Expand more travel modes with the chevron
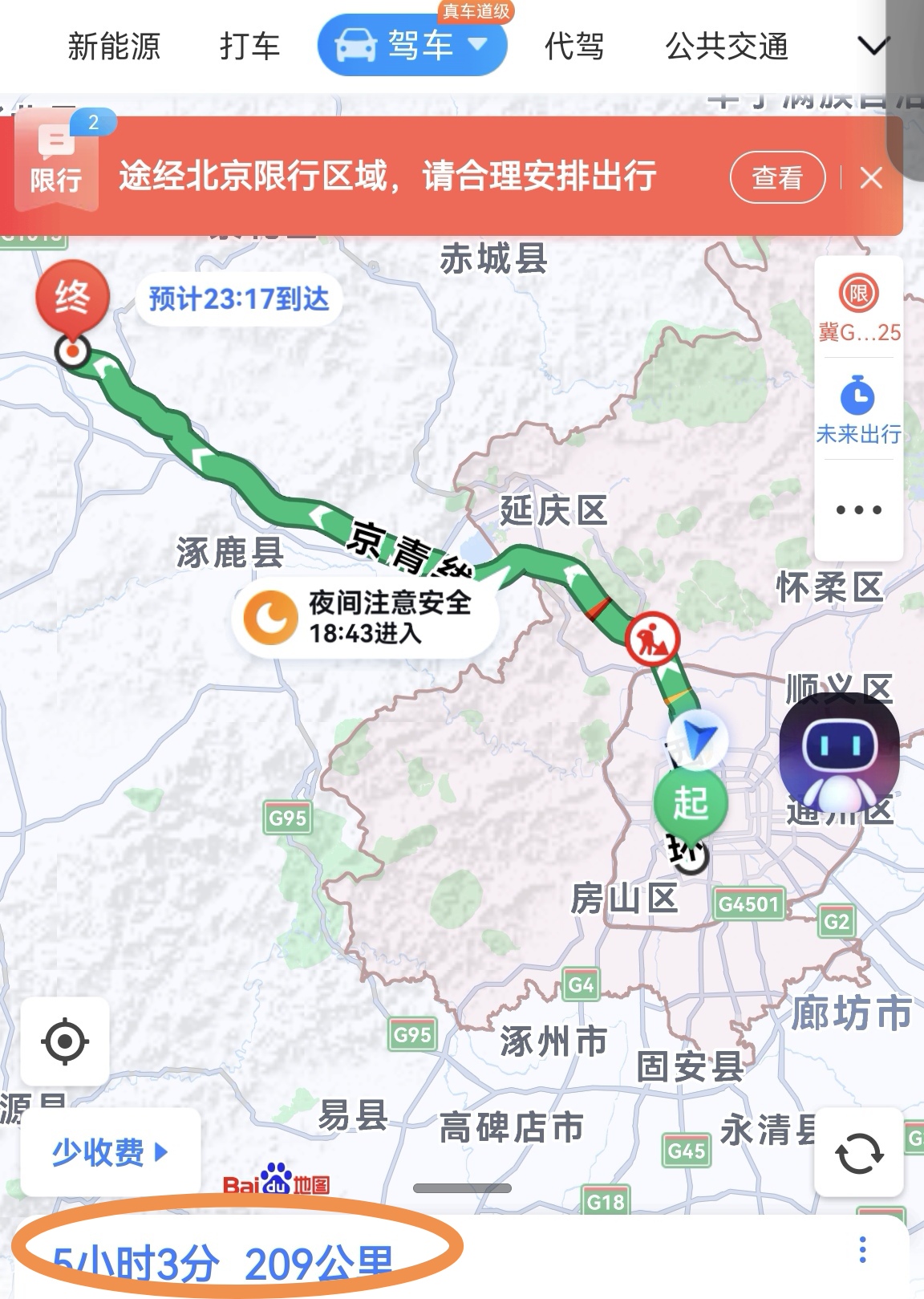Screen dimensions: 924x1299 point(873,46)
